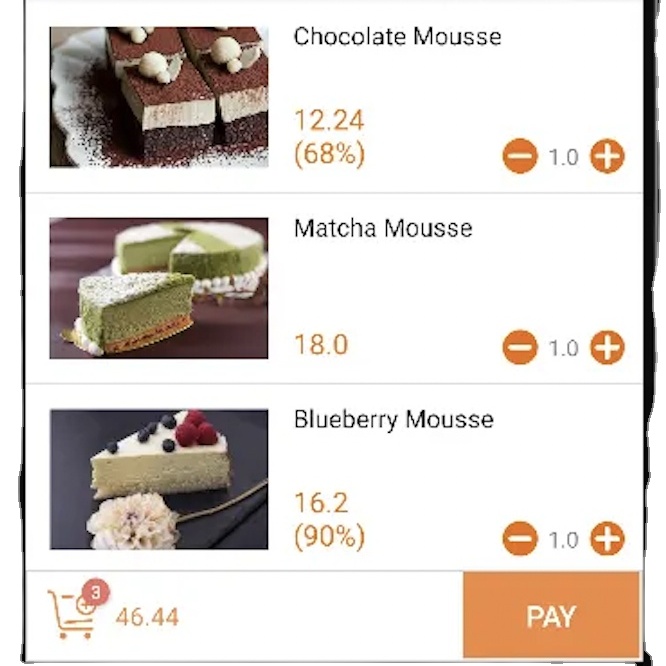Reduce Blueberry Mousse quantity
Viewport: 666px width, 666px height.
coord(520,539)
